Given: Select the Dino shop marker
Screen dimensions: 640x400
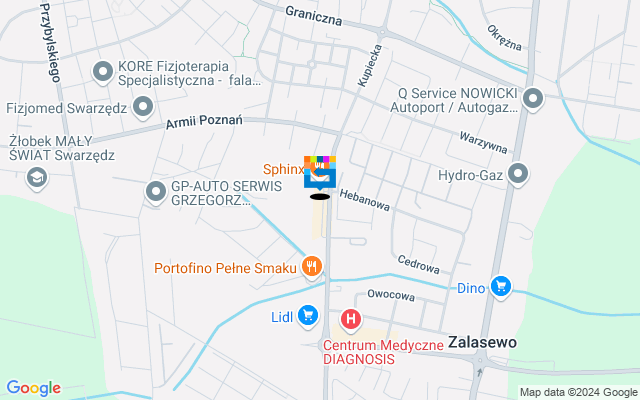Looking at the screenshot, I should tap(501, 288).
